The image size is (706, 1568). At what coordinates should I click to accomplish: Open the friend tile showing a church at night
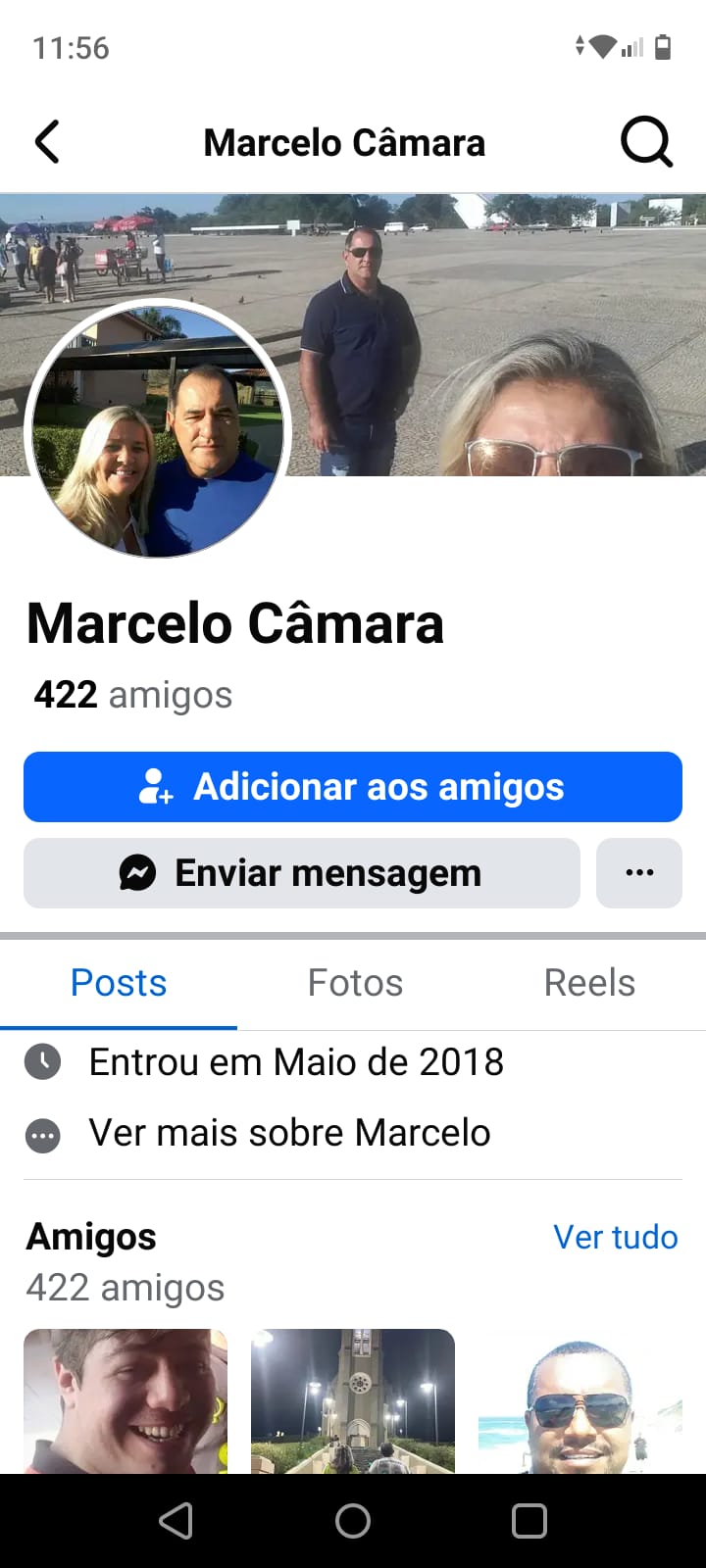353,1401
